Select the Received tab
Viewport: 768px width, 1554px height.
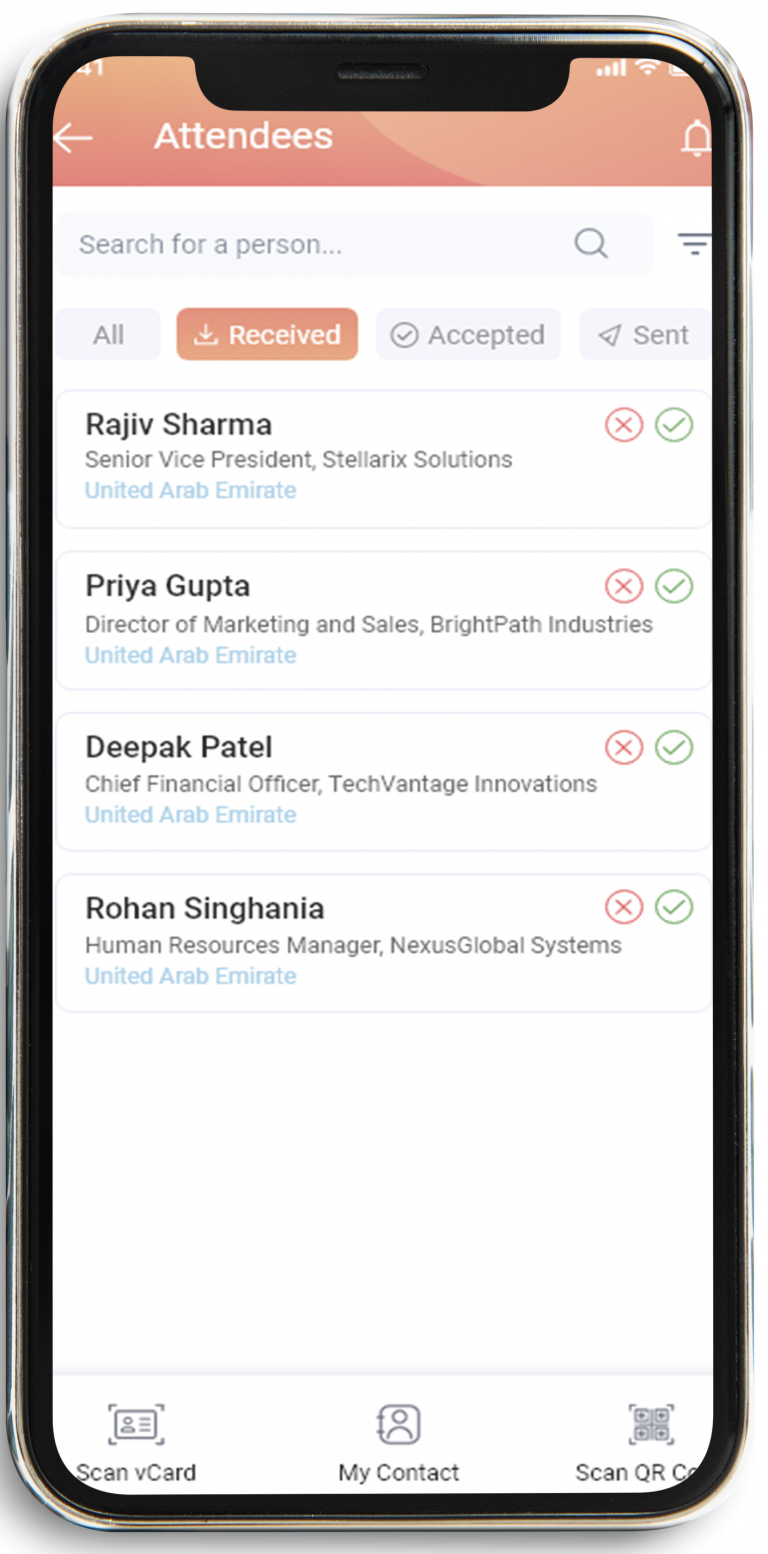point(267,334)
